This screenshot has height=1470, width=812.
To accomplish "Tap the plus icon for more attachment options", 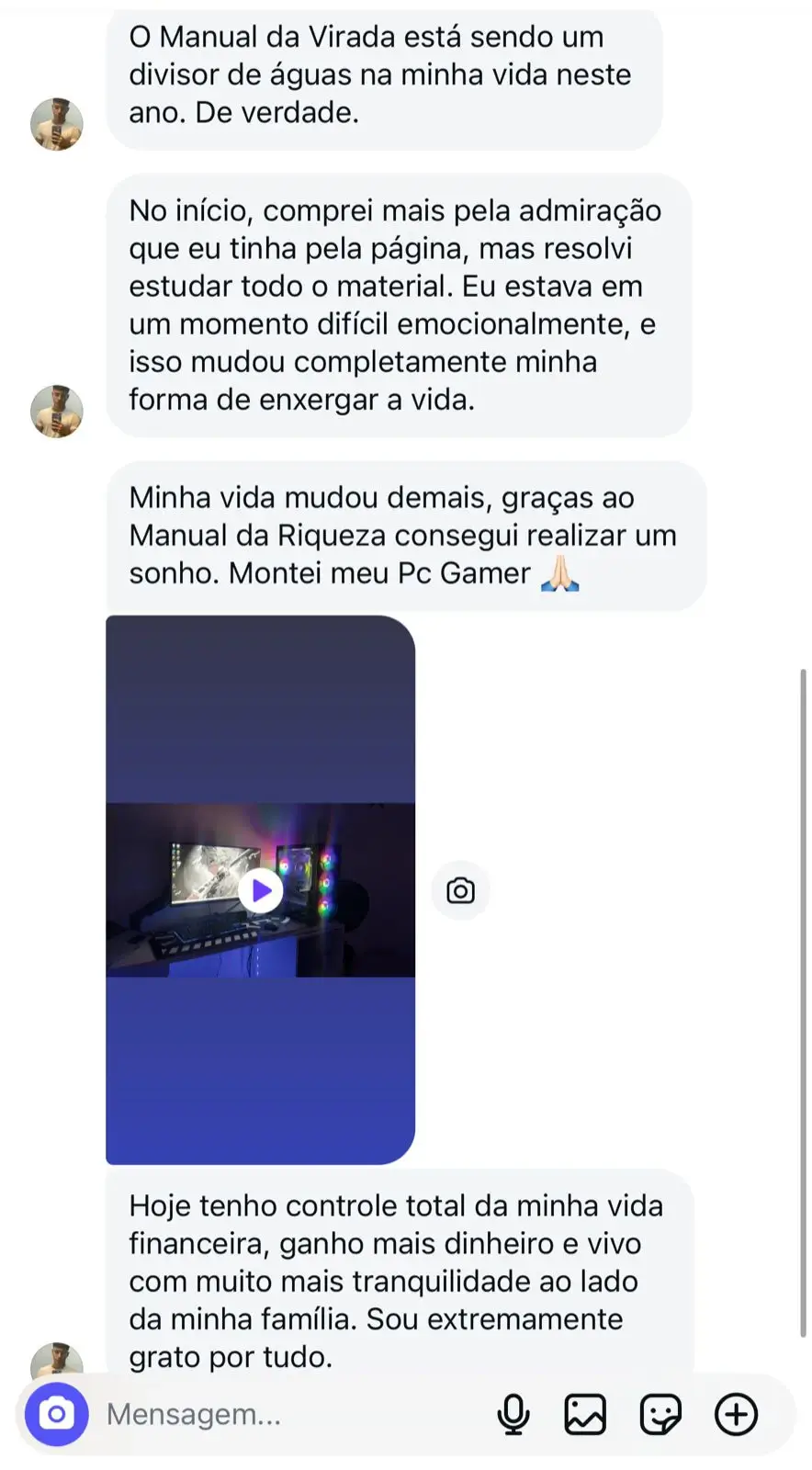I will 734,1414.
